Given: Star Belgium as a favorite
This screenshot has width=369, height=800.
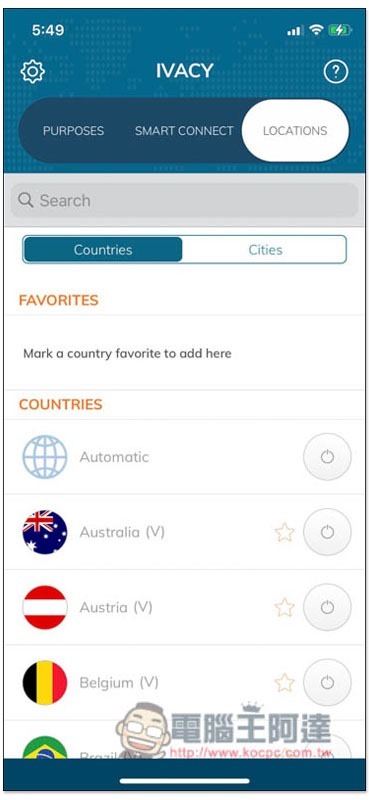Looking at the screenshot, I should (x=284, y=682).
